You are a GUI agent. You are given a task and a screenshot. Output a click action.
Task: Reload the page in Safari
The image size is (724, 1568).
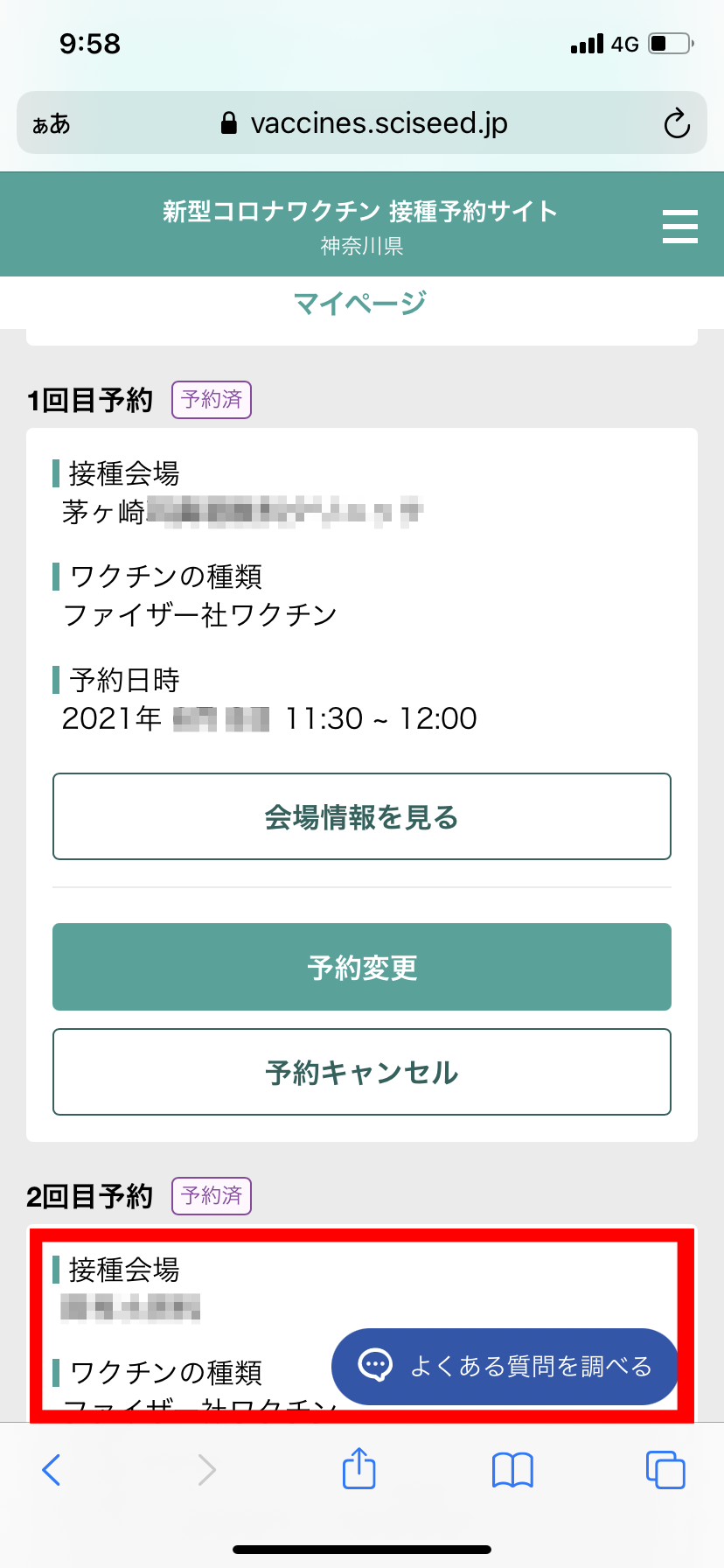[676, 123]
